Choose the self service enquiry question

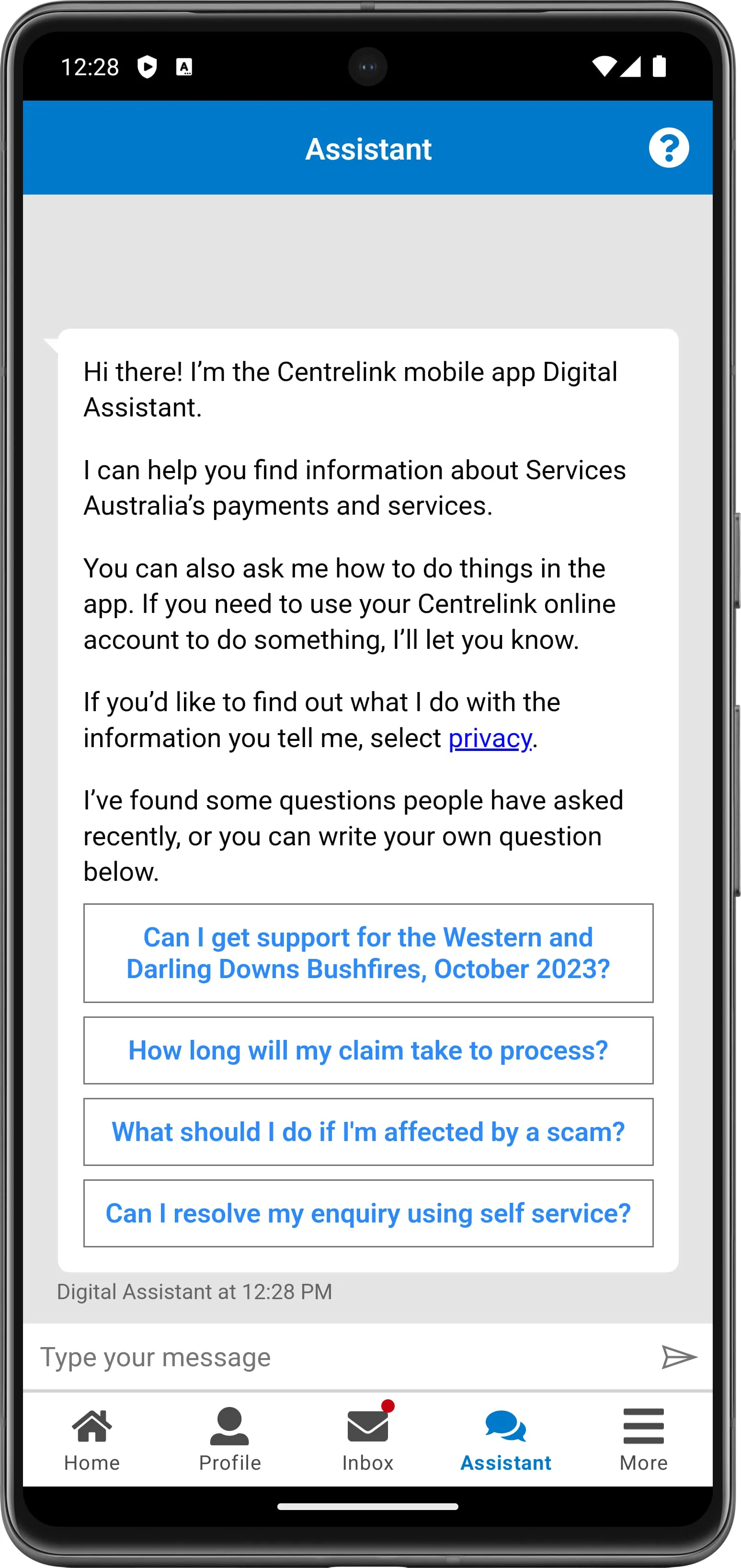367,1214
